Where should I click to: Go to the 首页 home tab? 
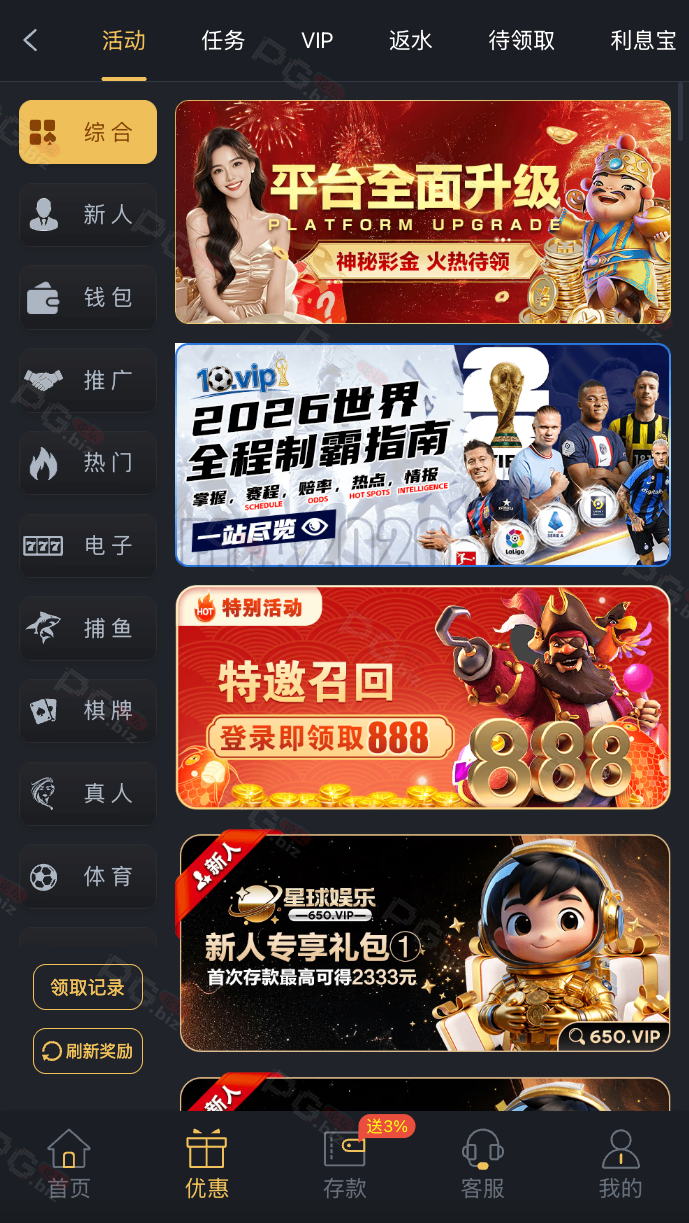tap(69, 1164)
